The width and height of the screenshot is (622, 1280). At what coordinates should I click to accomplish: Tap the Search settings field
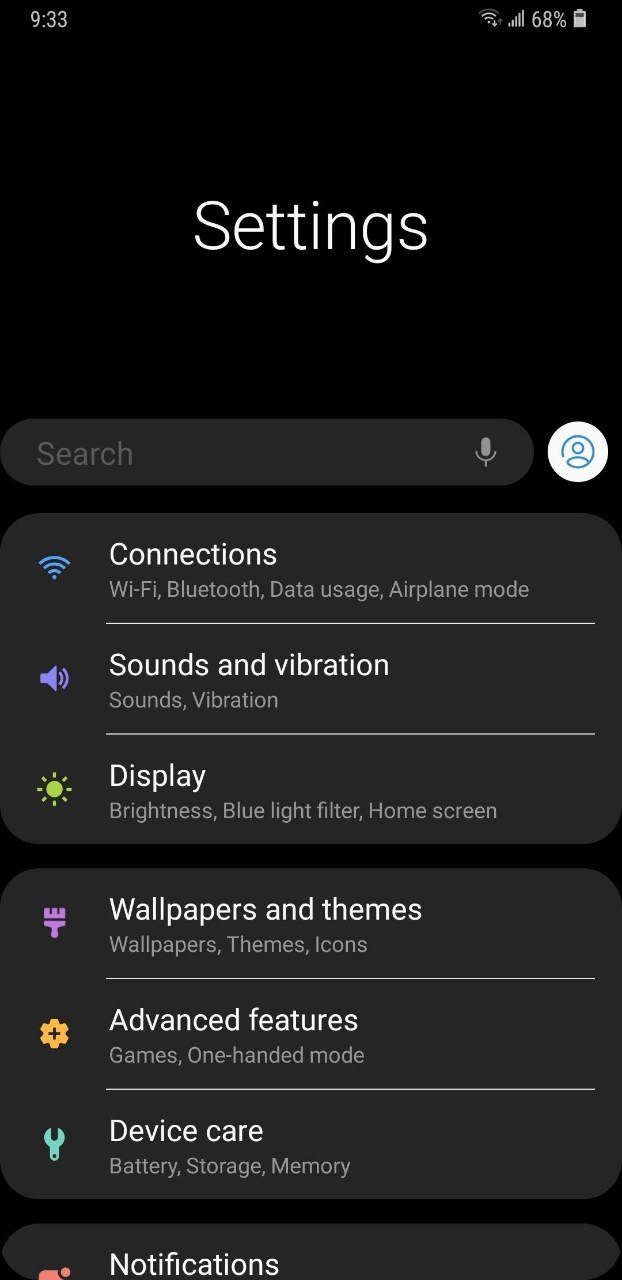click(266, 453)
